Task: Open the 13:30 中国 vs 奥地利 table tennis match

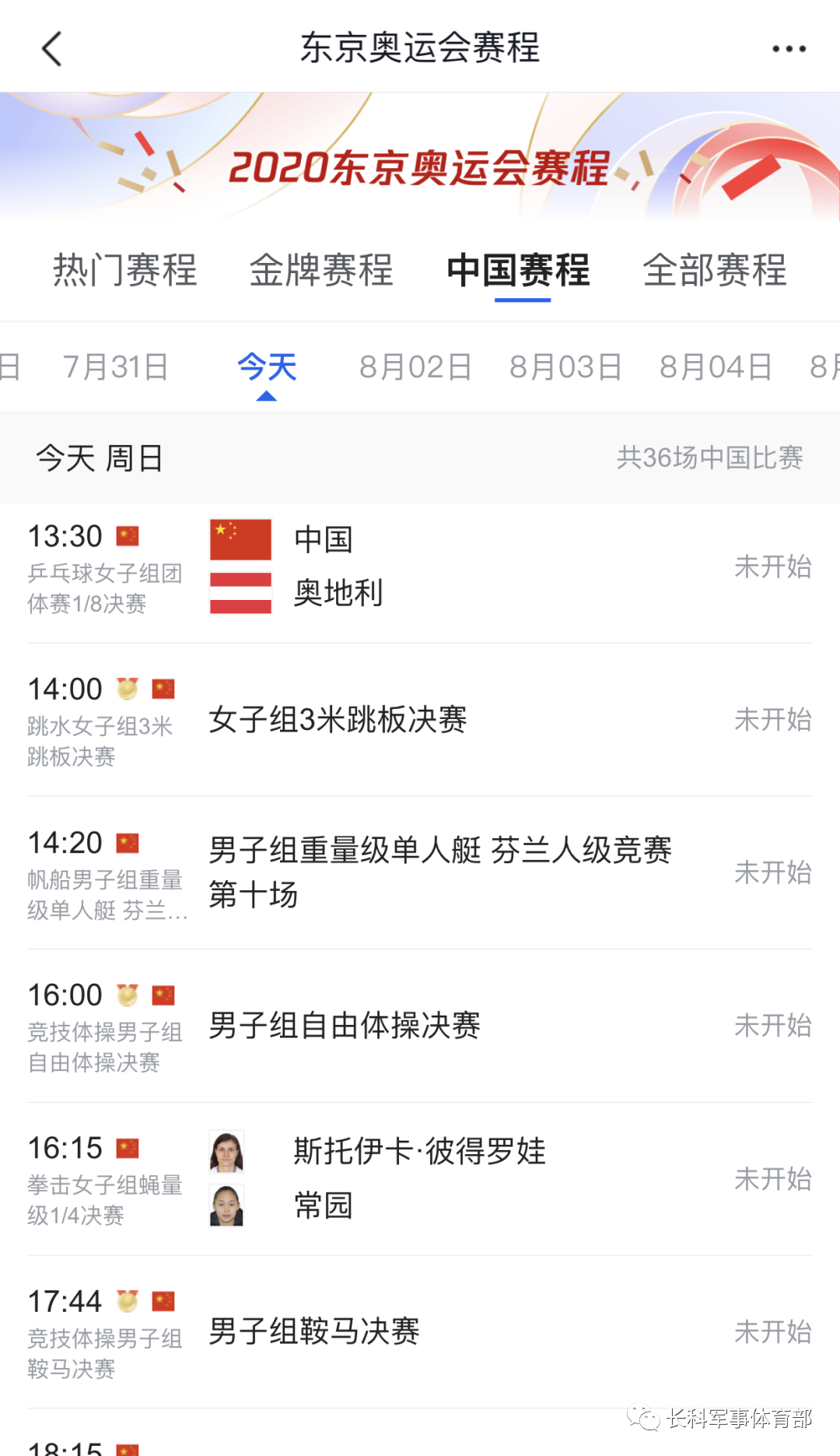Action: click(420, 567)
